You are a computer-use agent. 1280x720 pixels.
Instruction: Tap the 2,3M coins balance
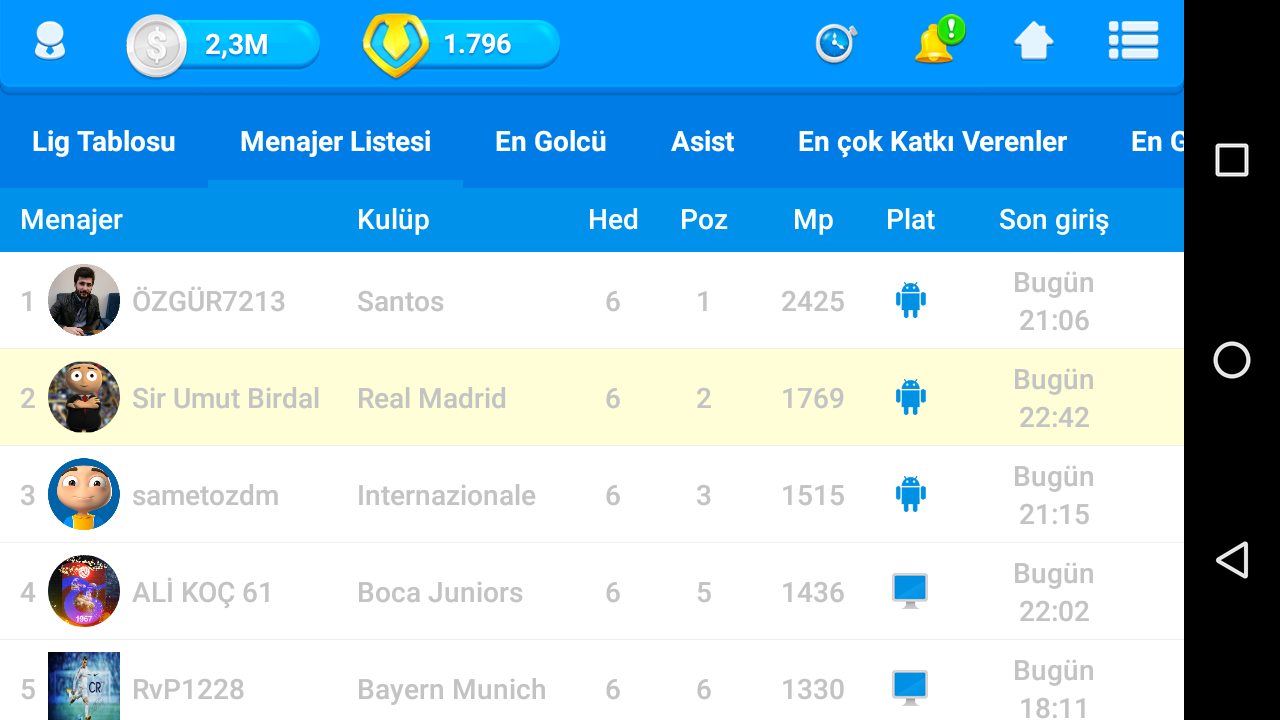pos(224,44)
